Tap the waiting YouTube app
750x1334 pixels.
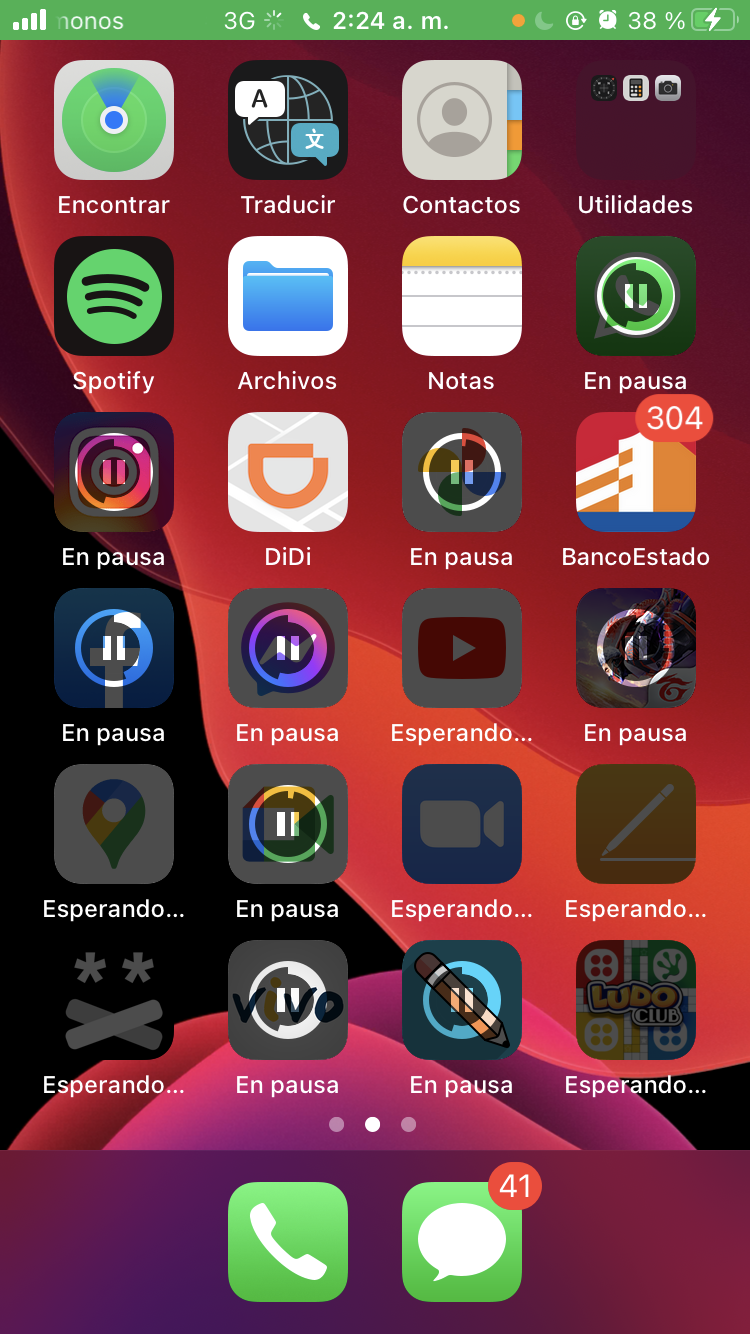tap(462, 648)
